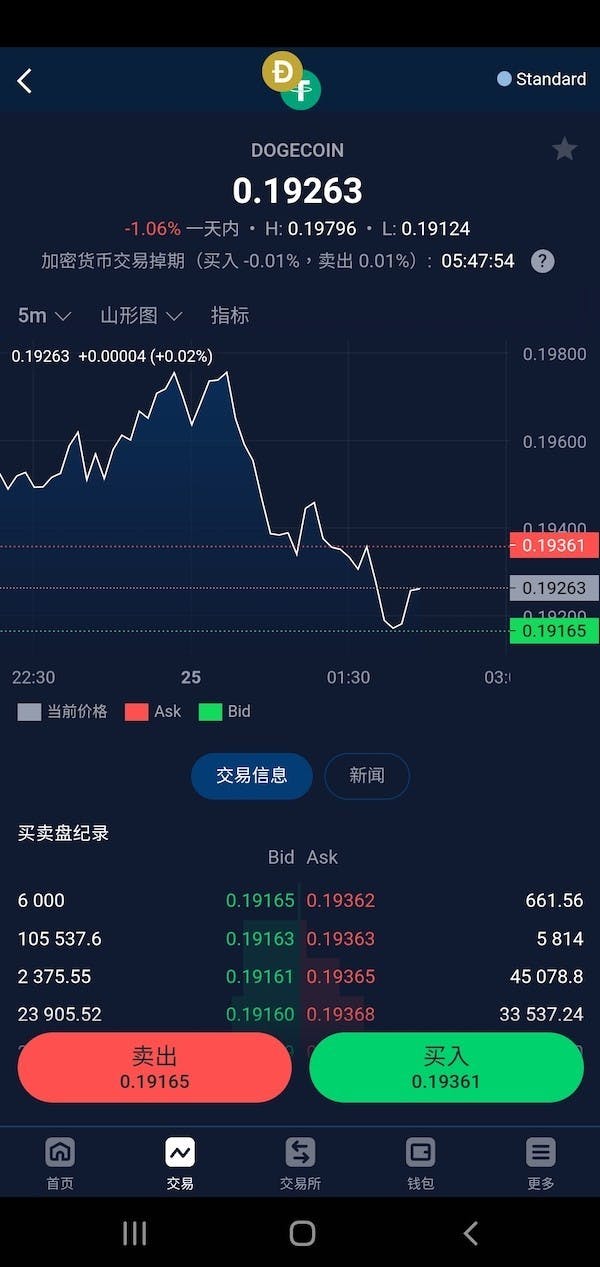Go to the 首页 home tab
Screen dimensions: 600x1267
(60, 1163)
